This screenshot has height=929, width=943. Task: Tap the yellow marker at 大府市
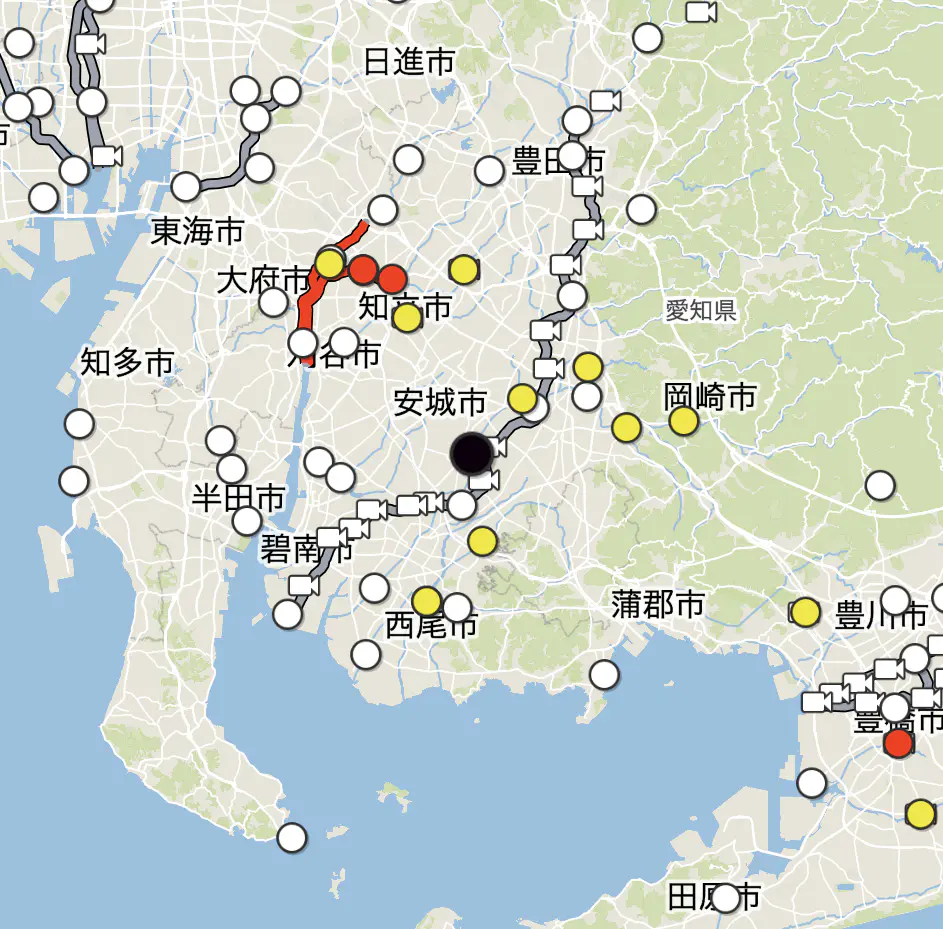coord(330,264)
